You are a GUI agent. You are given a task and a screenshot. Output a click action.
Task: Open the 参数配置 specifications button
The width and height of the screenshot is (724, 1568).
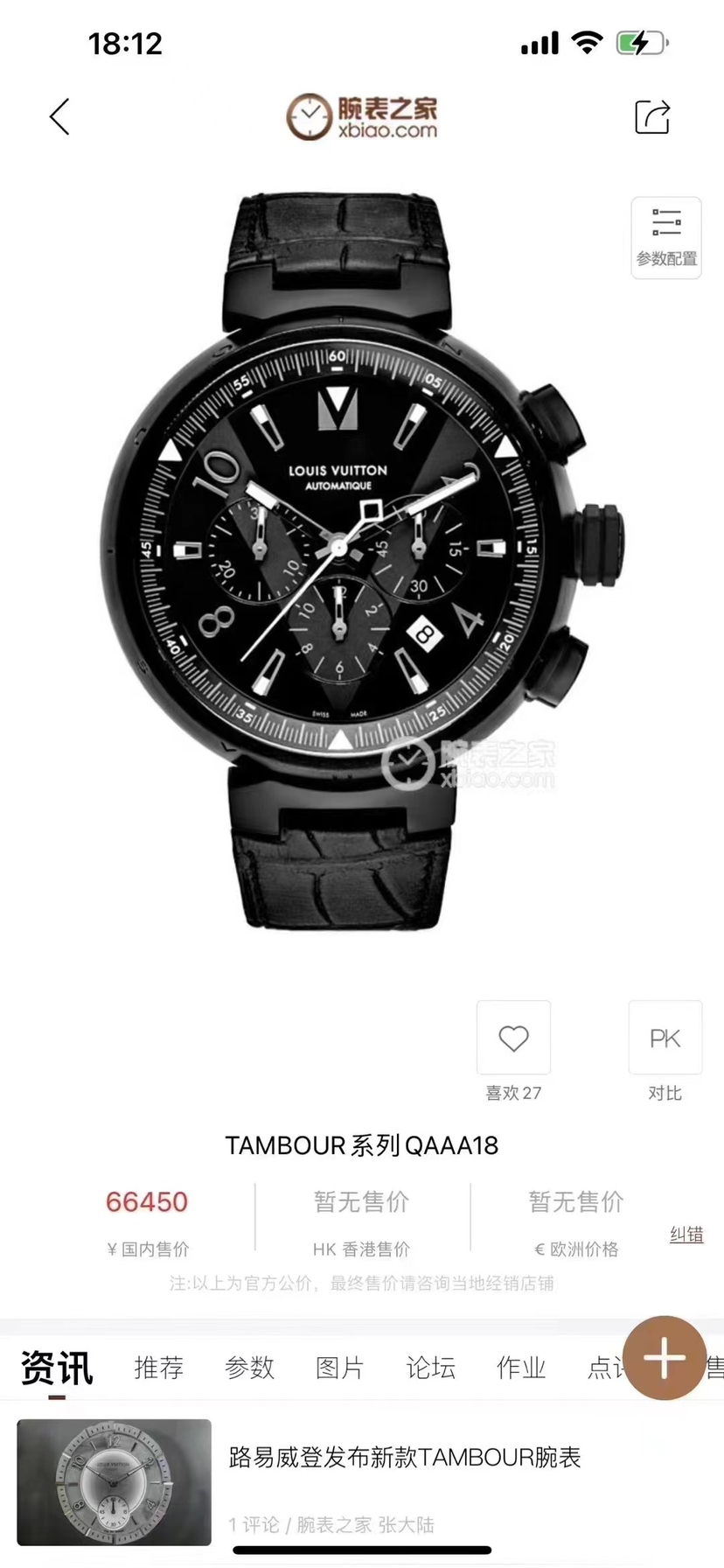(666, 238)
